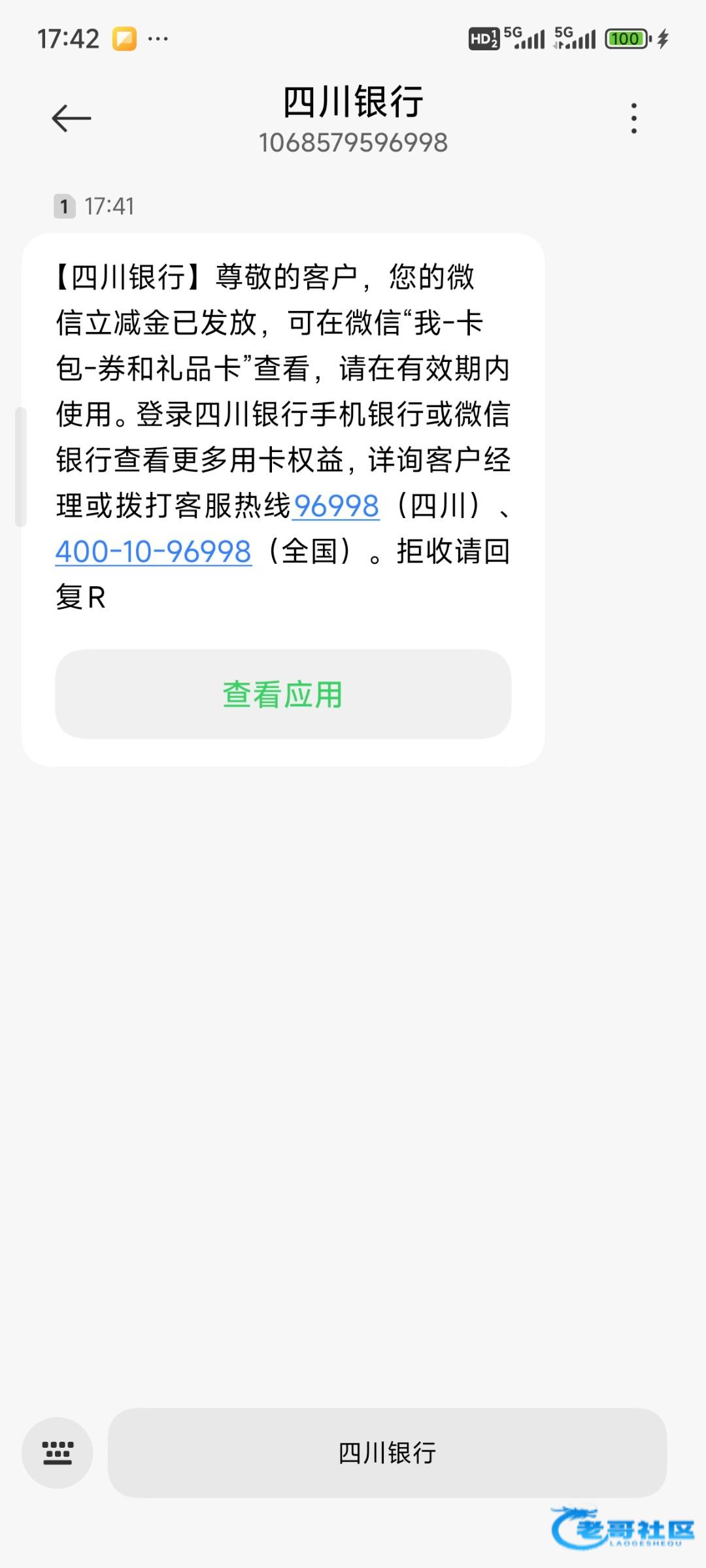The width and height of the screenshot is (706, 1568).
Task: Call the hotline number 96998
Action: (x=336, y=506)
